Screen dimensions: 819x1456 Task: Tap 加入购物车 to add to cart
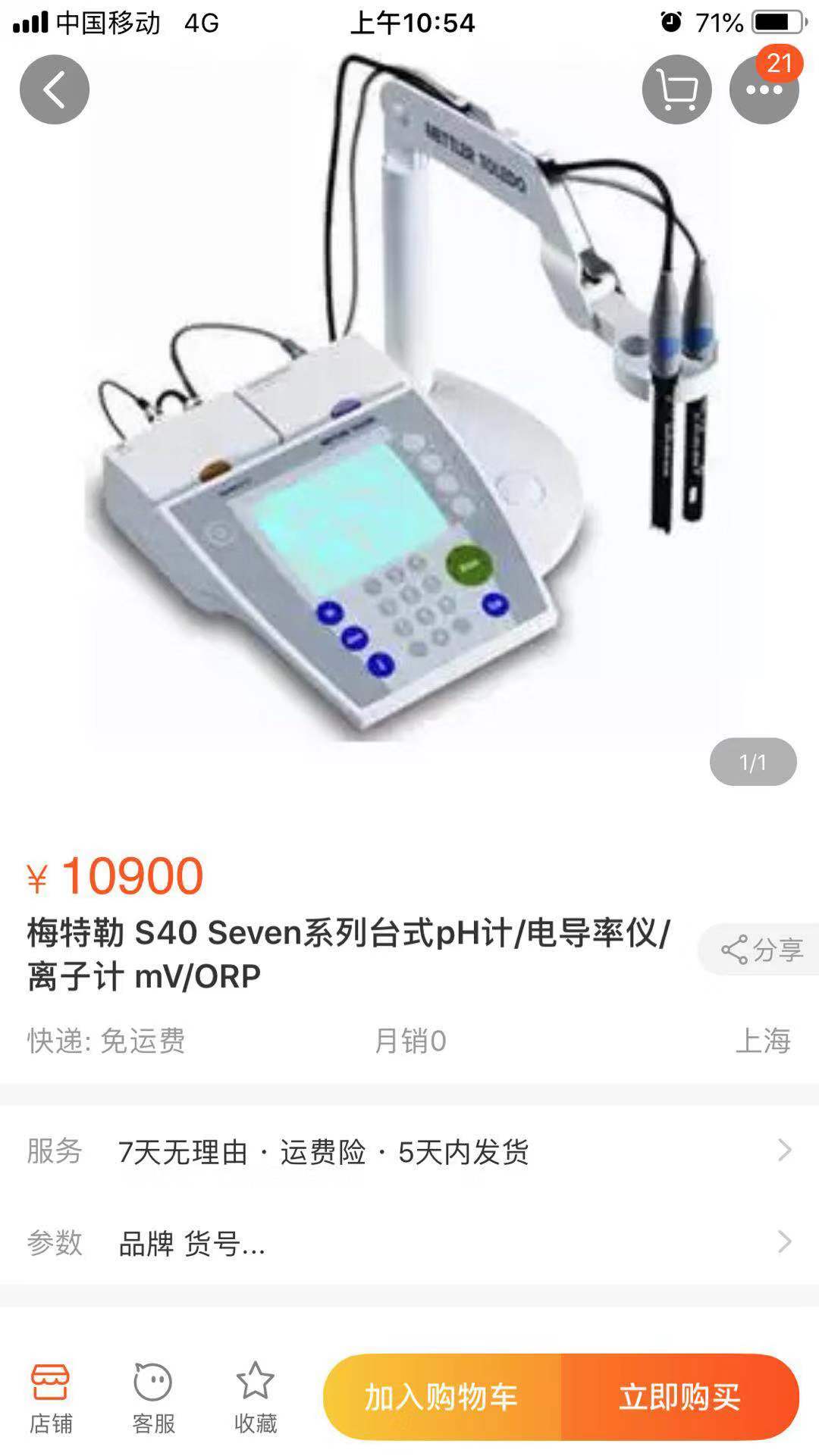point(442,1396)
